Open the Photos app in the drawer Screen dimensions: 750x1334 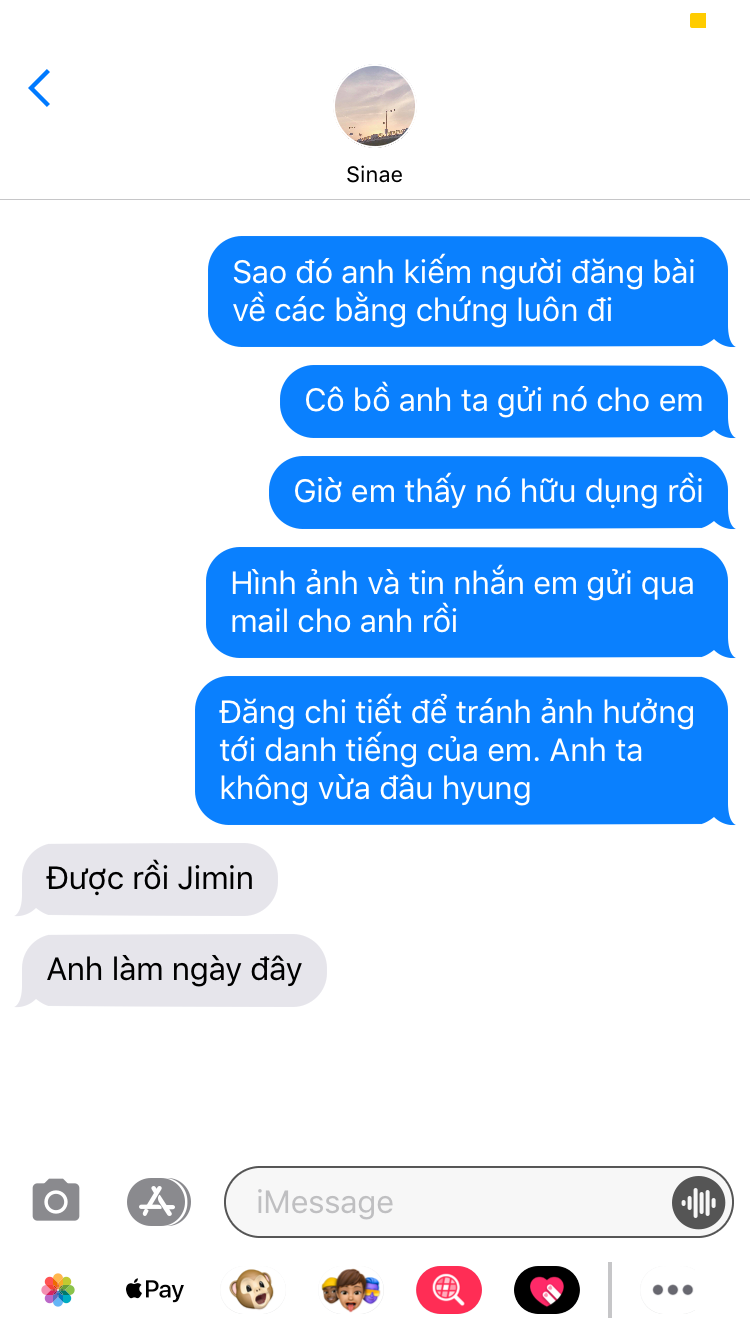click(58, 1290)
